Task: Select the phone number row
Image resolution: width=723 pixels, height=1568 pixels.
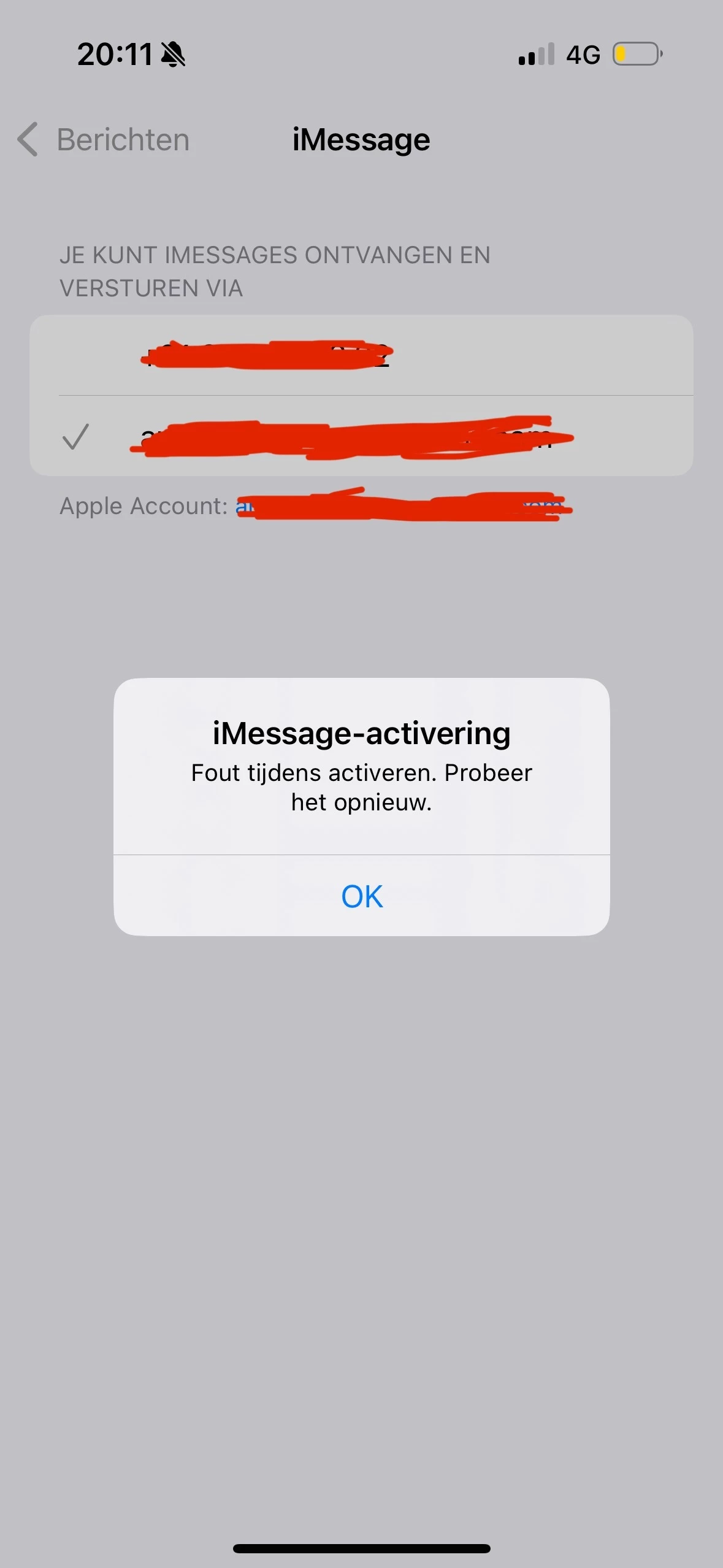Action: (x=361, y=355)
